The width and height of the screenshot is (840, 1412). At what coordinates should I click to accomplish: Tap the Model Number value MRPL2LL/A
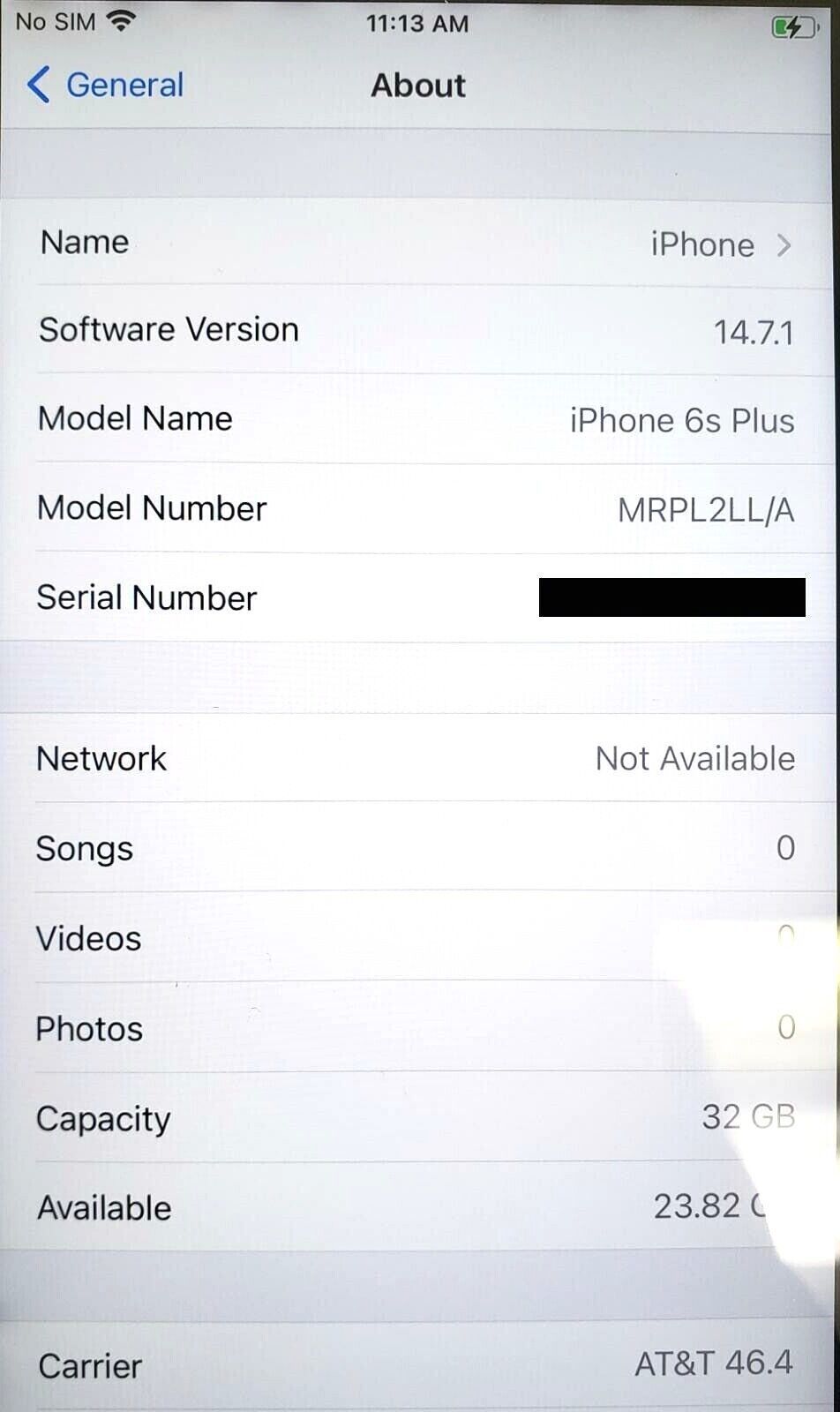click(705, 509)
